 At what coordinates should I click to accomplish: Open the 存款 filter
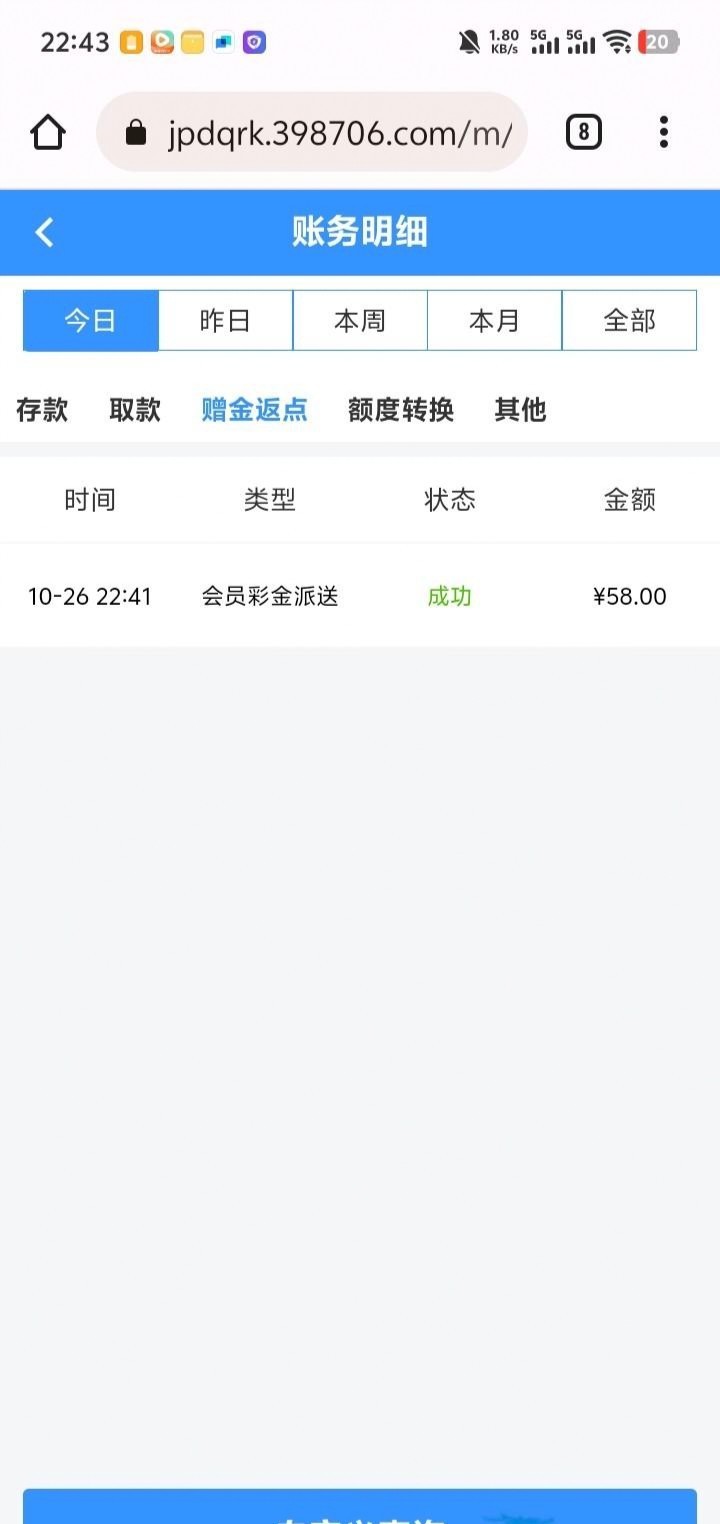[42, 410]
